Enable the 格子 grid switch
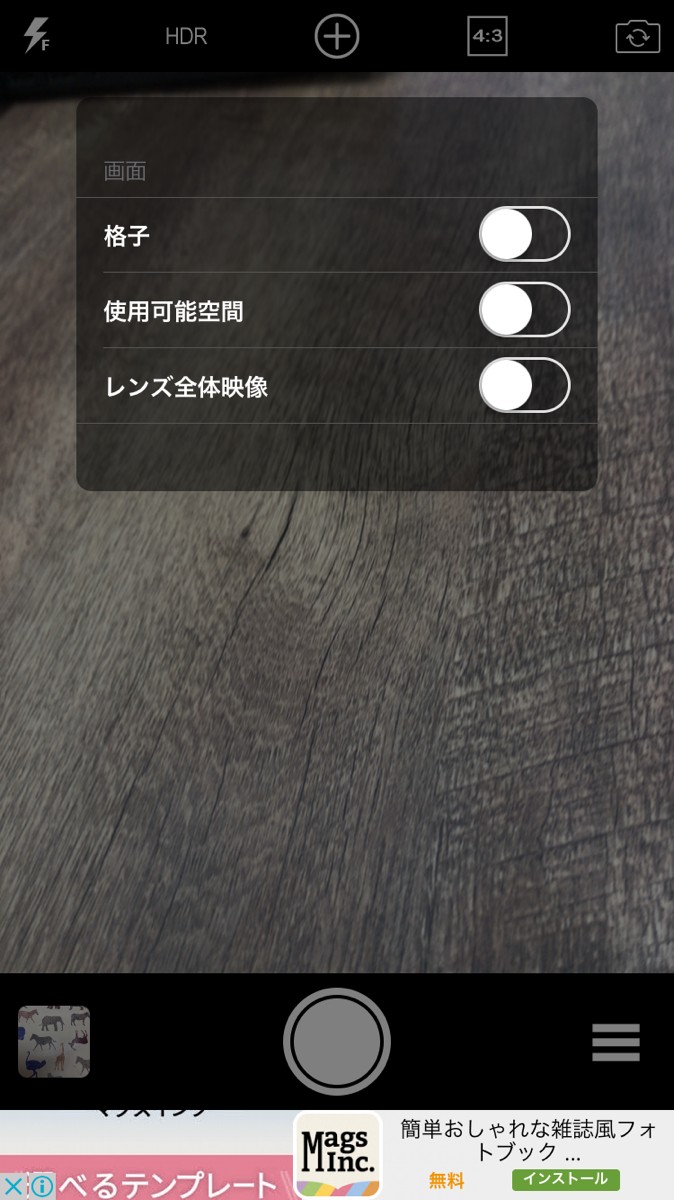 (524, 235)
